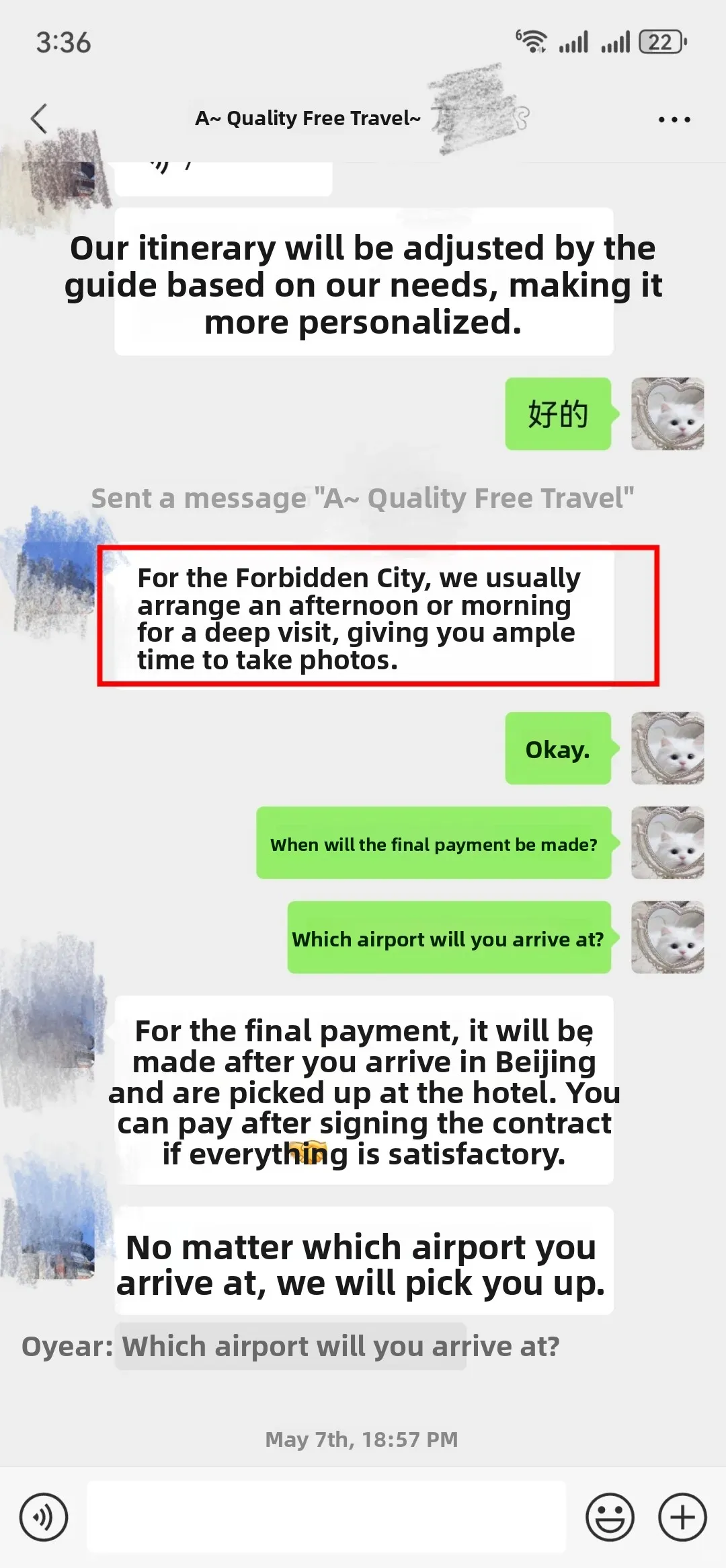Open the three-dot chat options menu

pyautogui.click(x=674, y=120)
